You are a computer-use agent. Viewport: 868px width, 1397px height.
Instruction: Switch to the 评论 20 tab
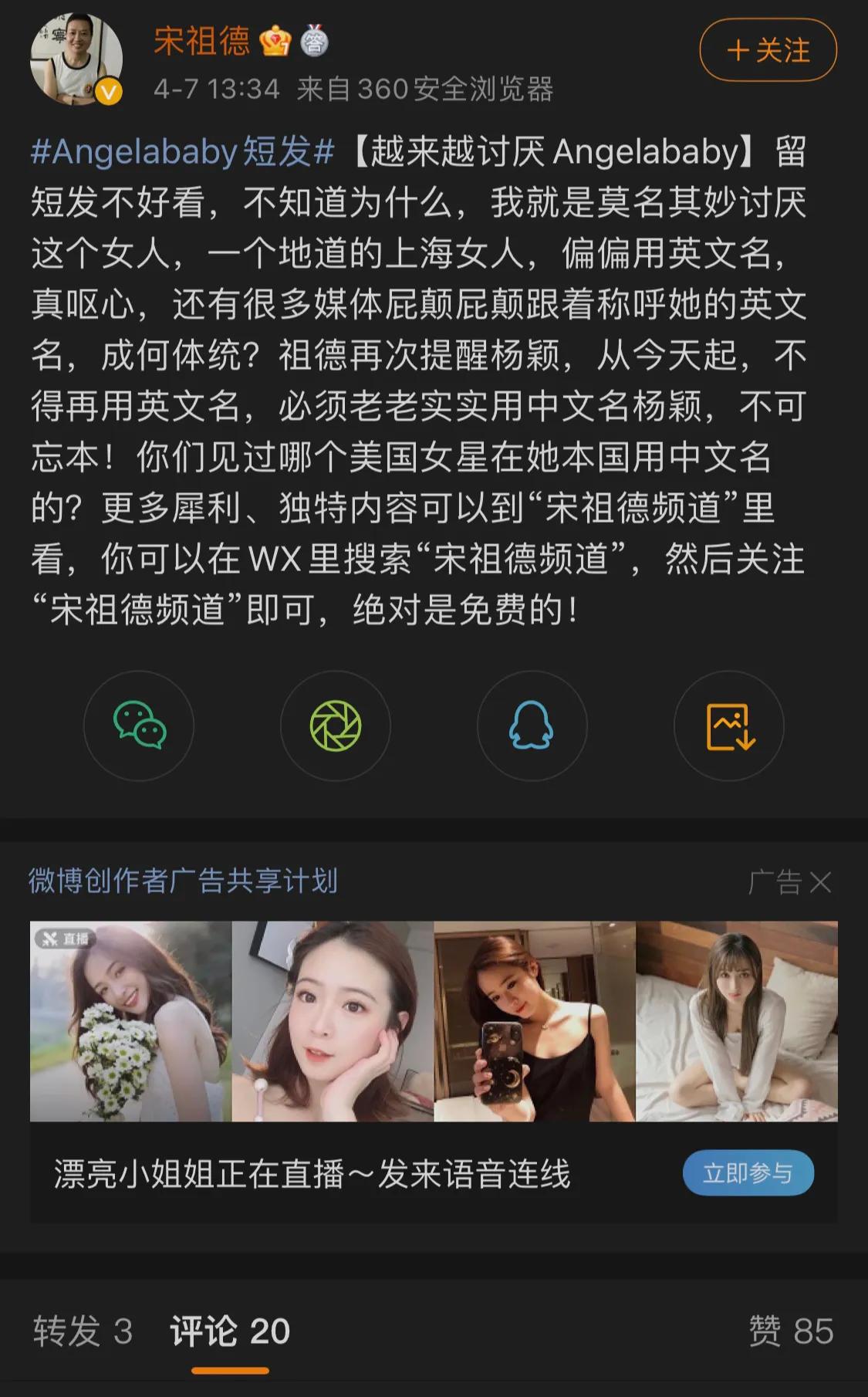pos(230,1331)
